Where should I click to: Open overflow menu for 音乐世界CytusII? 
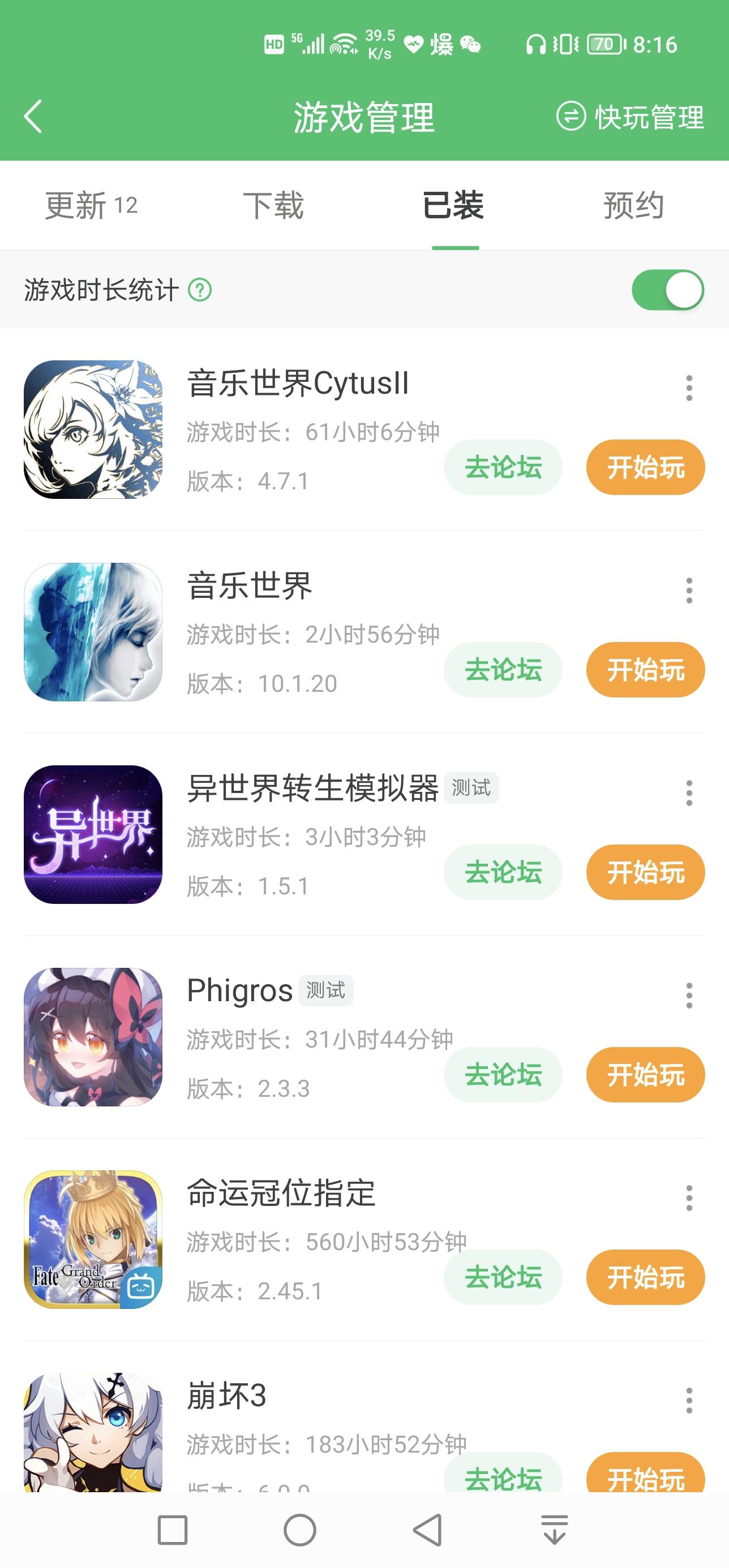[689, 387]
